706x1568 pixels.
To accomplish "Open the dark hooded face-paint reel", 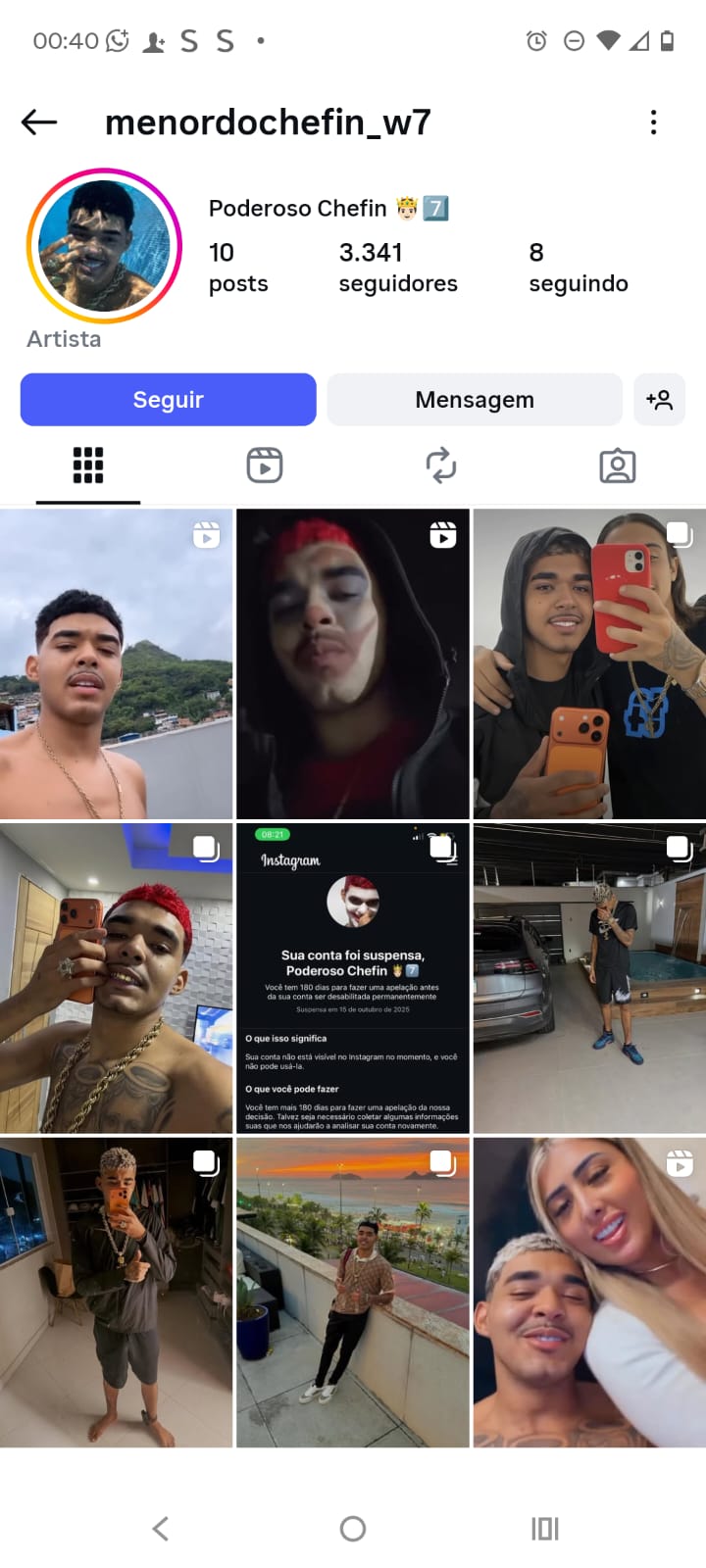I will 353,664.
